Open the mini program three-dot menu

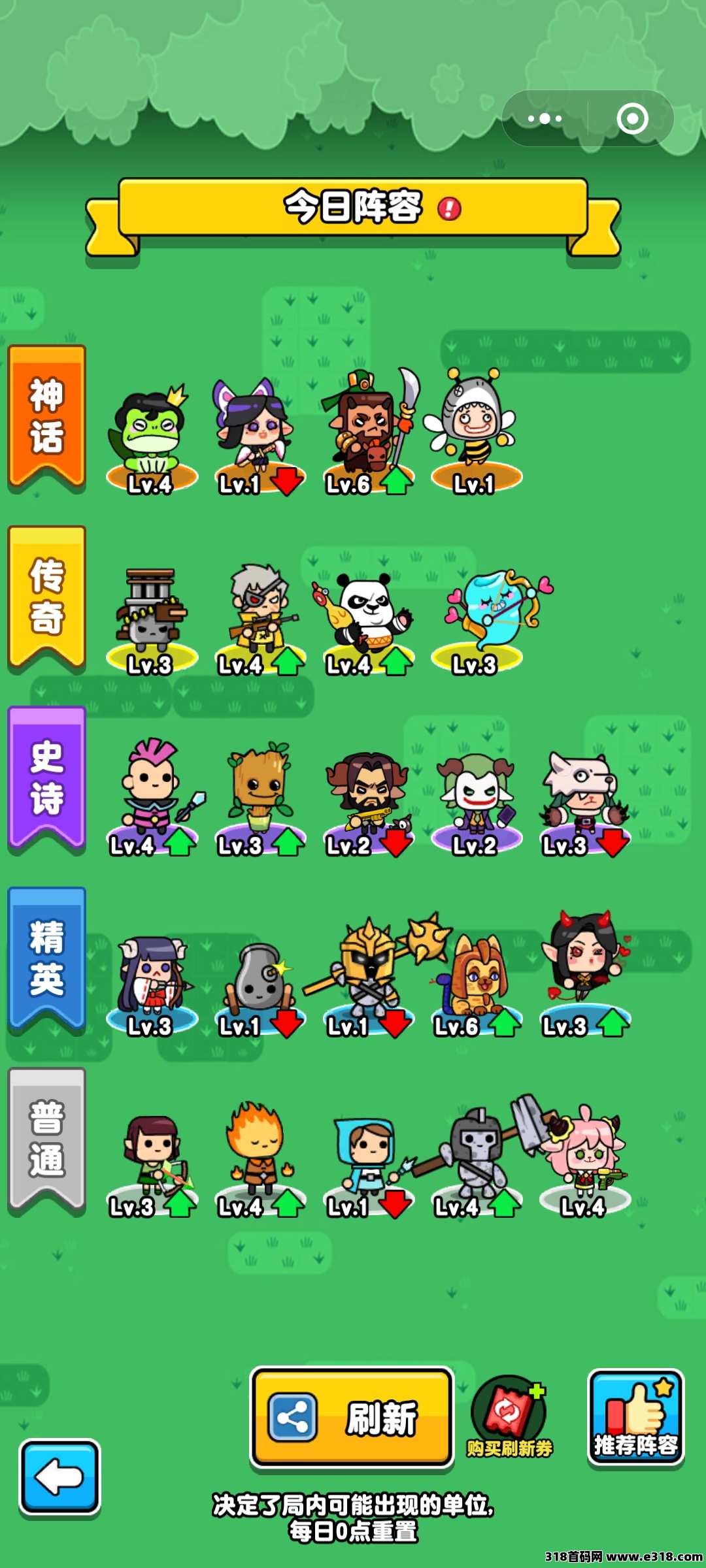click(x=545, y=119)
